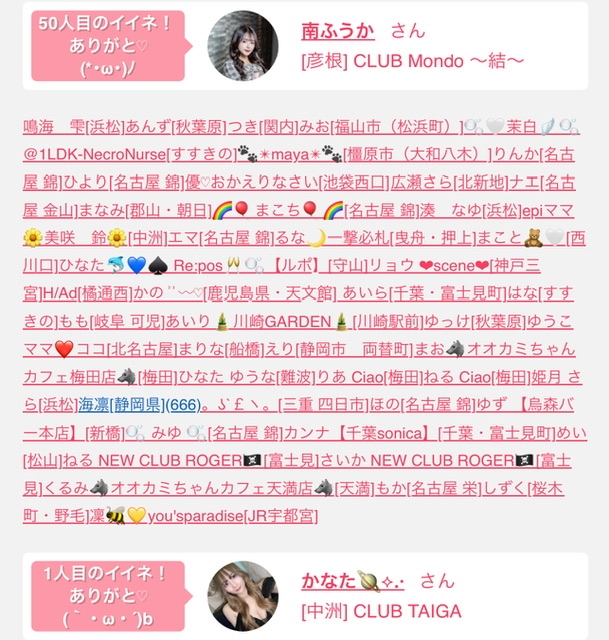Open the 広瀬さら[北新地] link
609x640 pixels.
coord(450,183)
